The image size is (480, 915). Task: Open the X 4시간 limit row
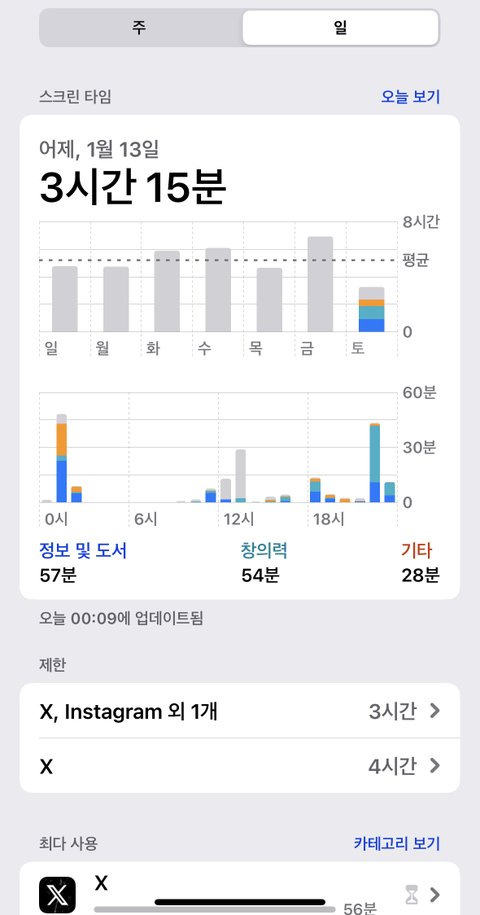click(x=240, y=766)
